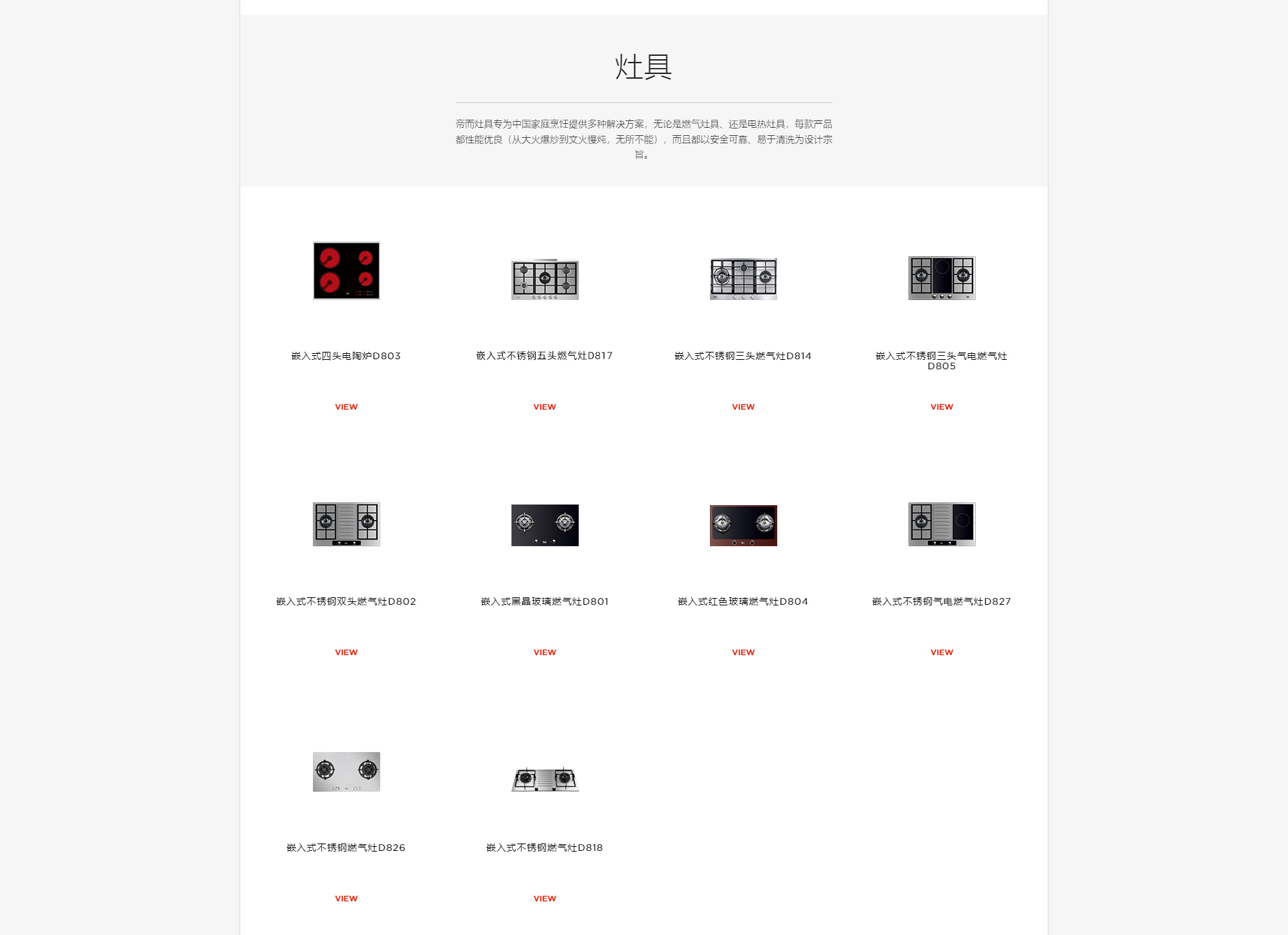The image size is (1288, 935).
Task: Click VIEW under 嵌入式不锈钢双头燃气灶D802
Action: coord(346,652)
